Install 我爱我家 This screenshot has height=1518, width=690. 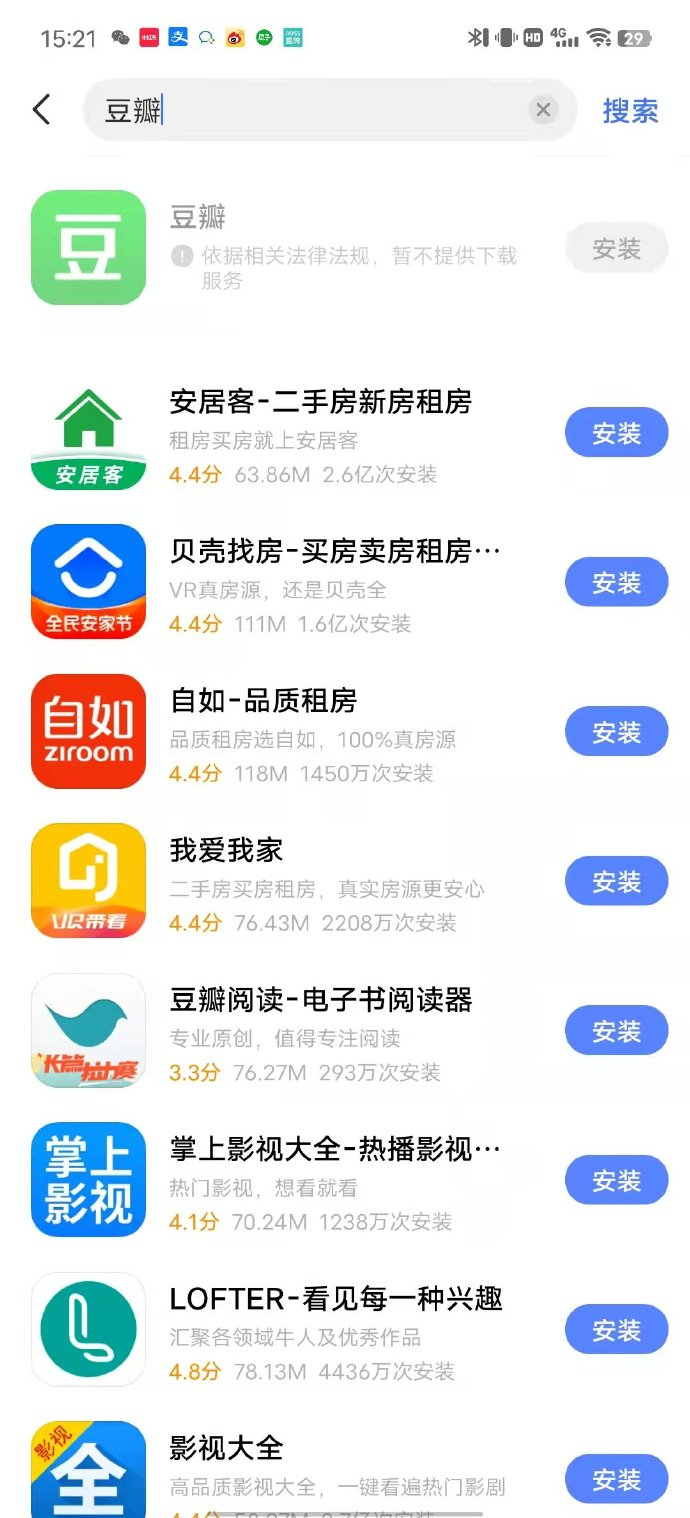click(x=616, y=881)
